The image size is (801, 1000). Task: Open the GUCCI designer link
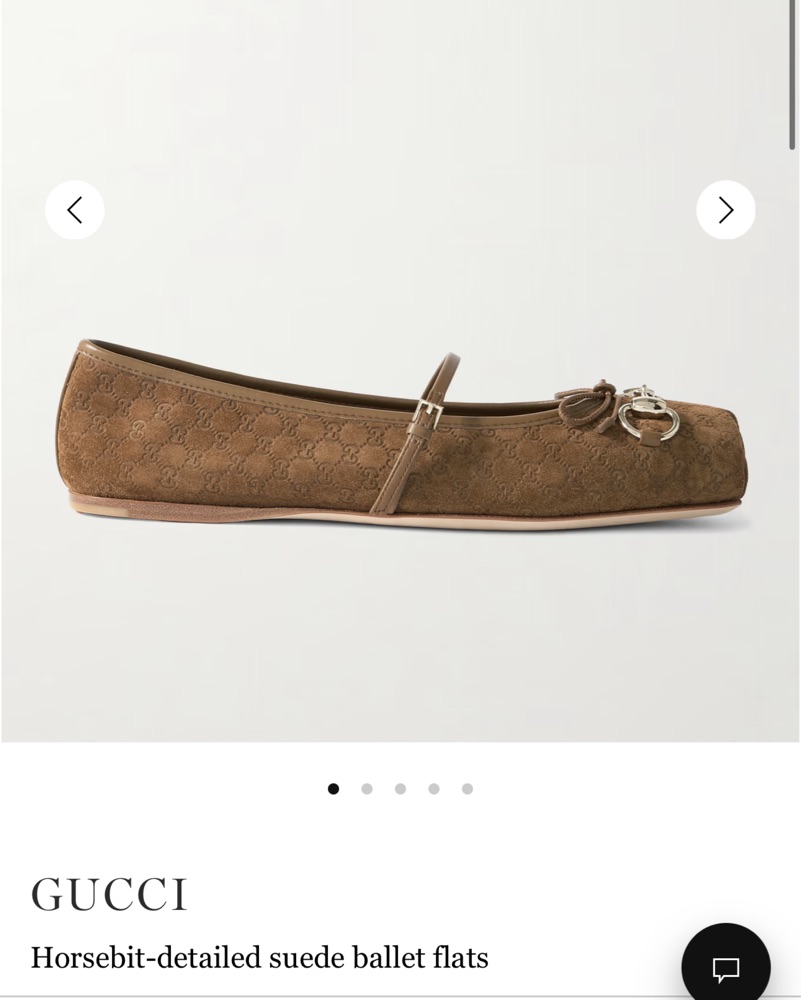pos(109,895)
